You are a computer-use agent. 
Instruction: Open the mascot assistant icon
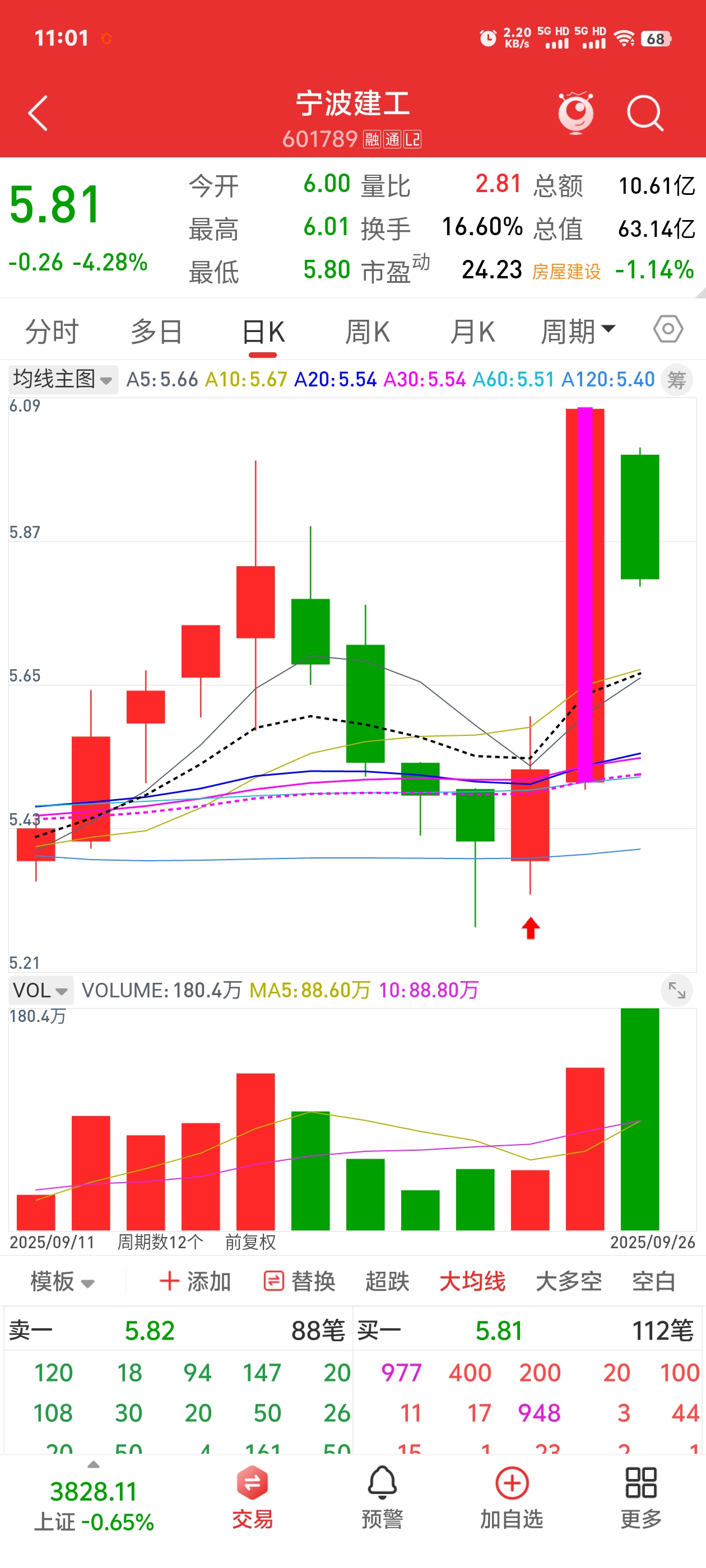[x=575, y=113]
